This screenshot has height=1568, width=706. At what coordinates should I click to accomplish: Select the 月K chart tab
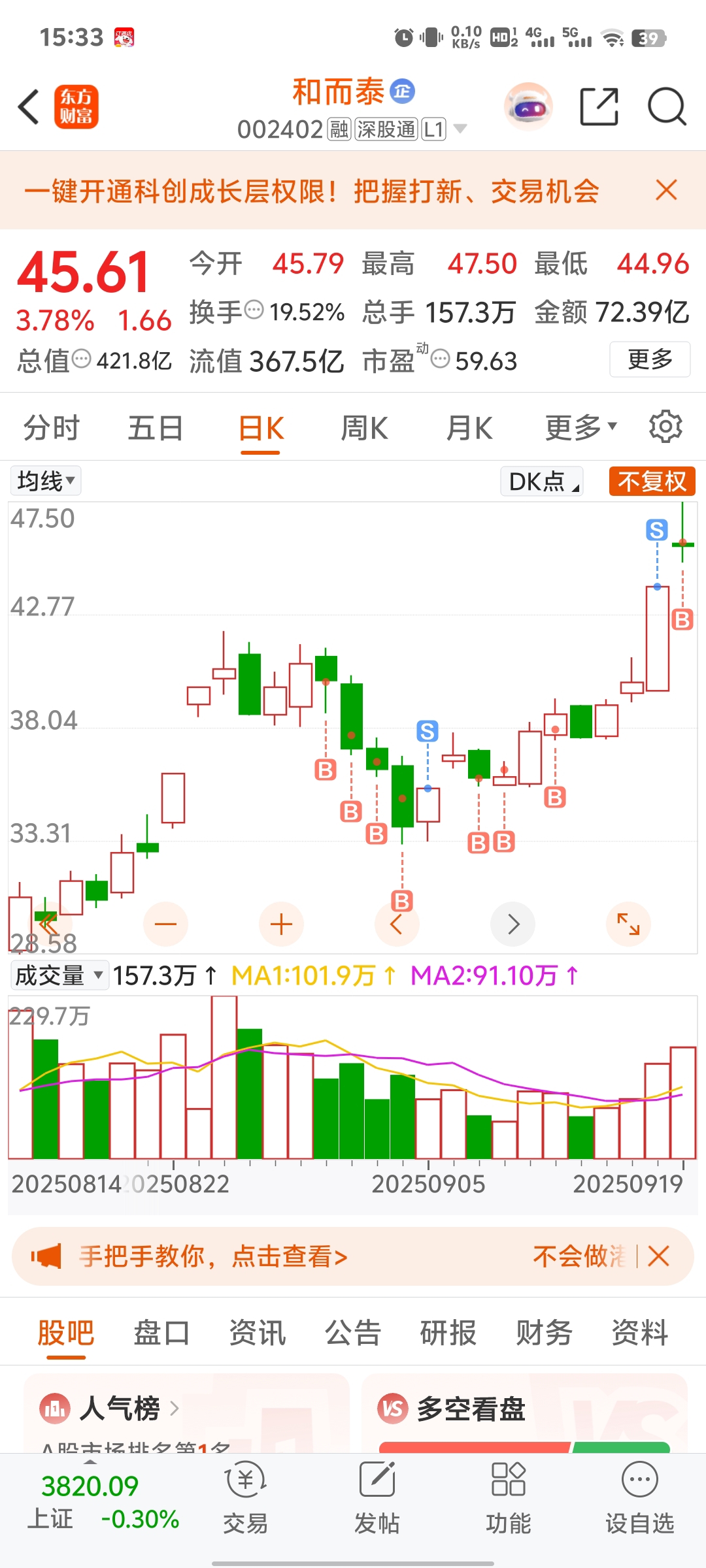469,429
